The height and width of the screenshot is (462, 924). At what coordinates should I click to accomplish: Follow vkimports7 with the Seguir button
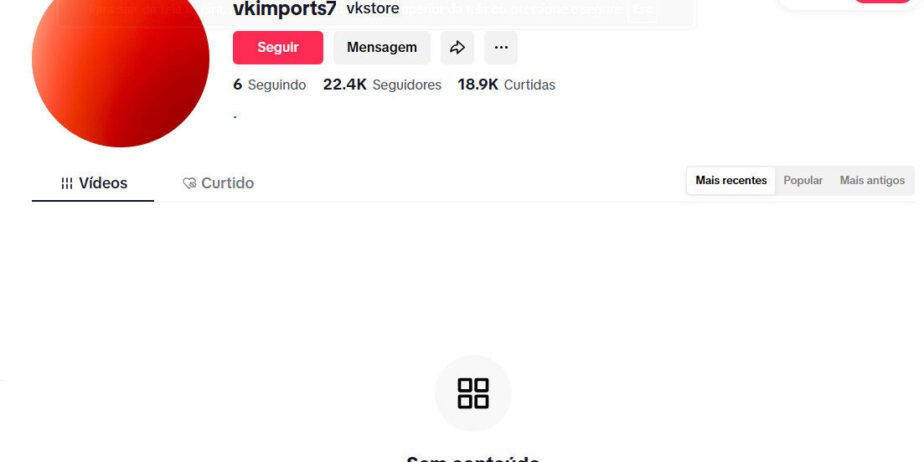277,48
